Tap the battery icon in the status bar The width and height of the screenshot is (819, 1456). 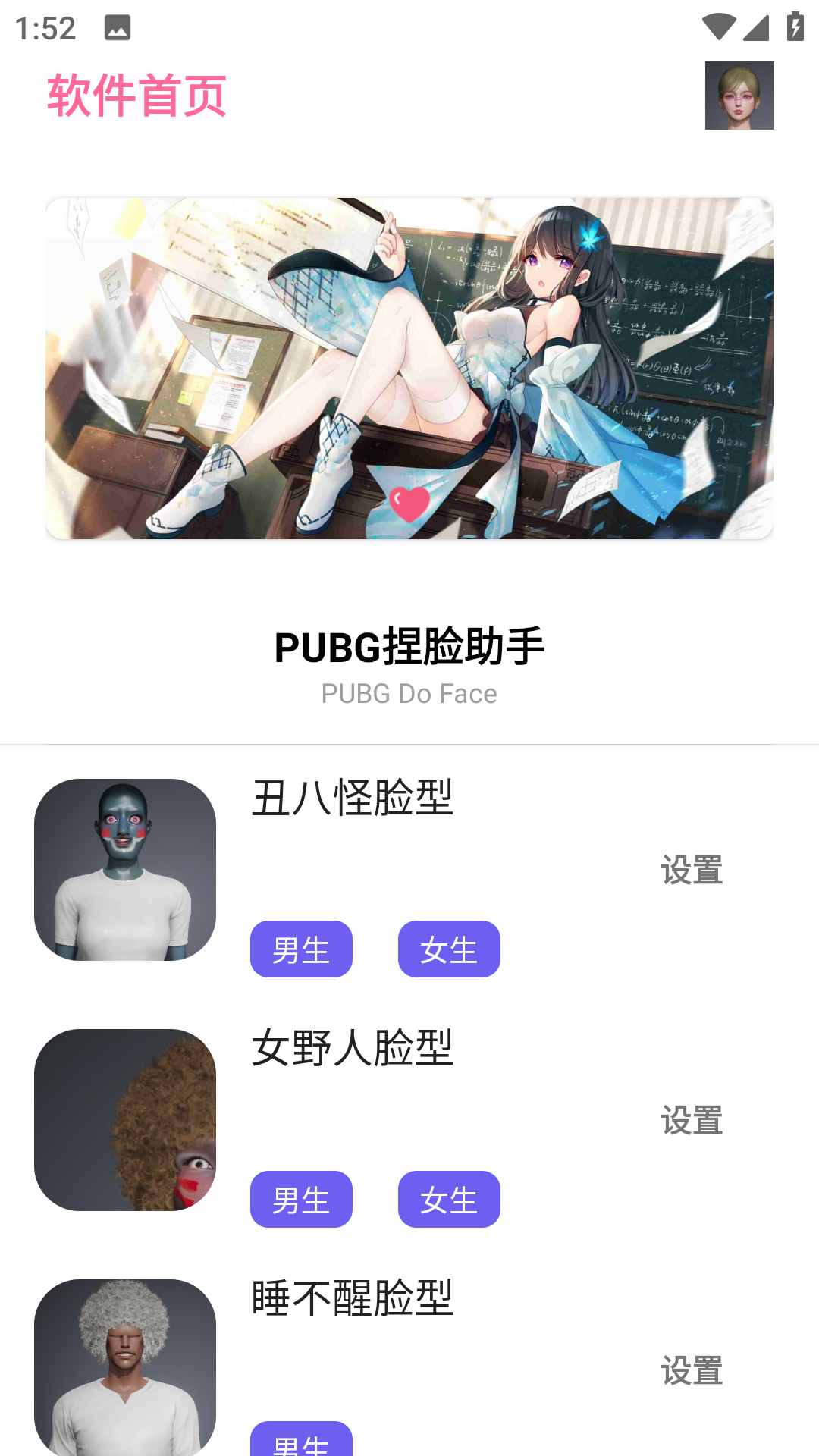pyautogui.click(x=795, y=25)
